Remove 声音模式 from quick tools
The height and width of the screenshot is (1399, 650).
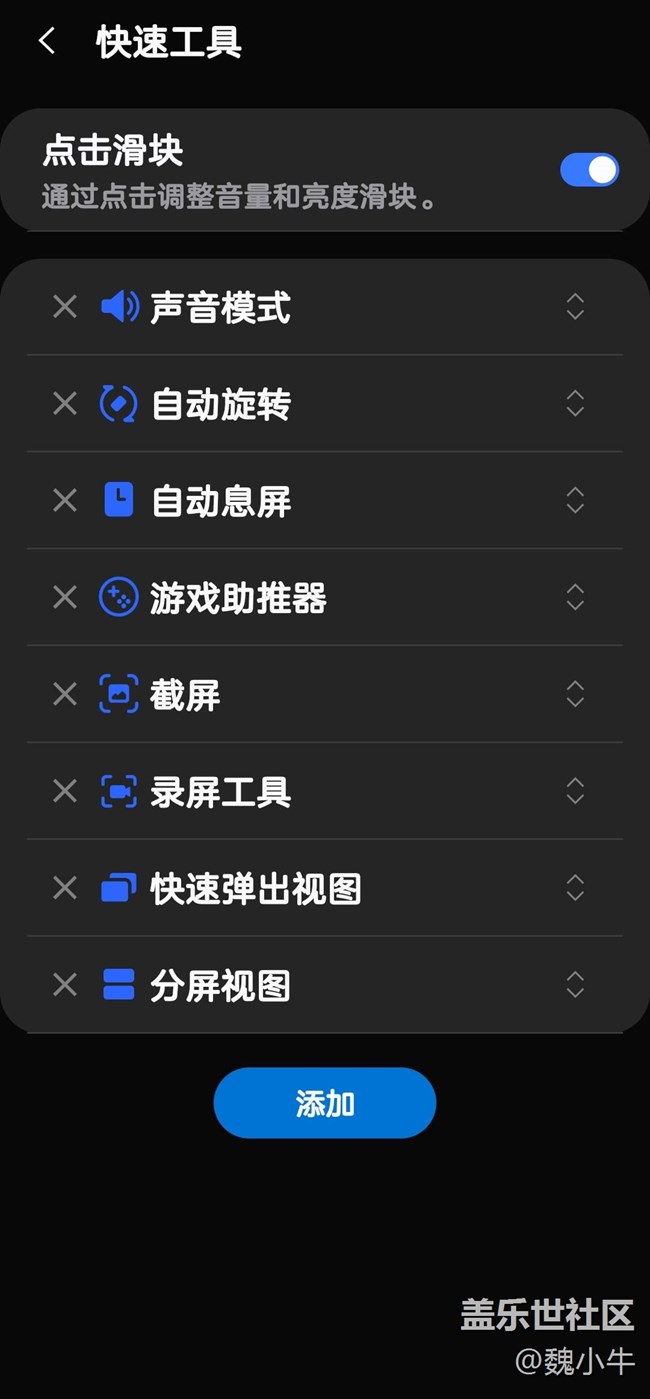coord(65,306)
